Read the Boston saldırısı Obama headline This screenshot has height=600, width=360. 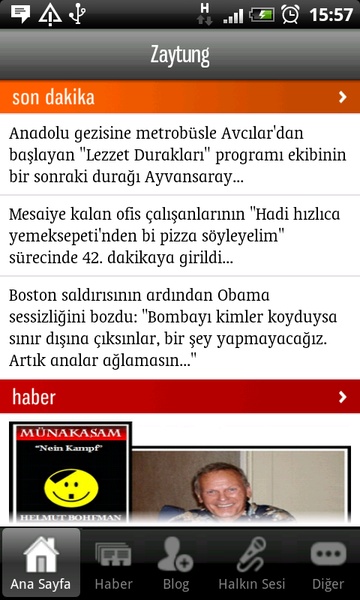coord(180,328)
